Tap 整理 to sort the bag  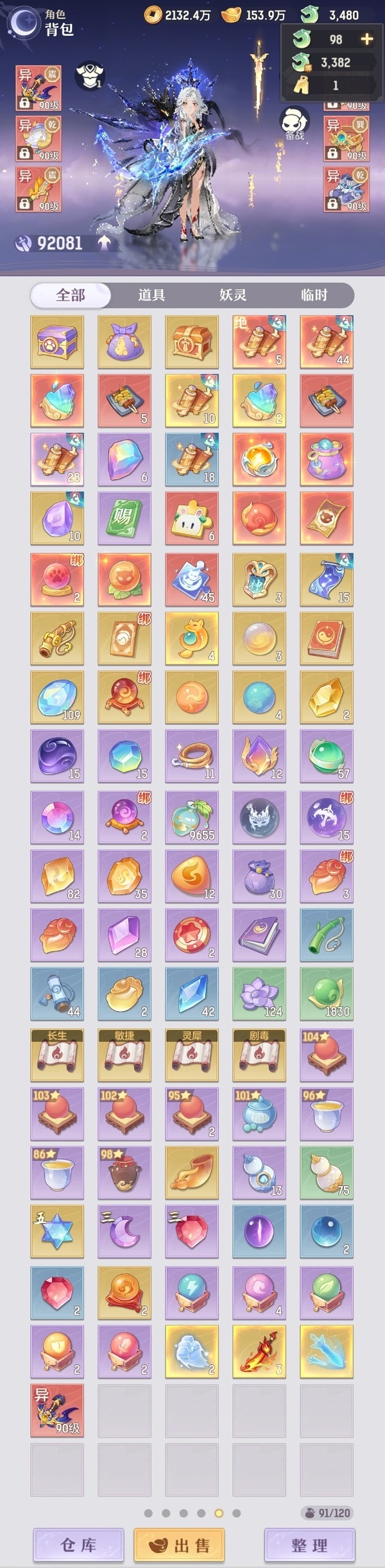click(x=309, y=1545)
